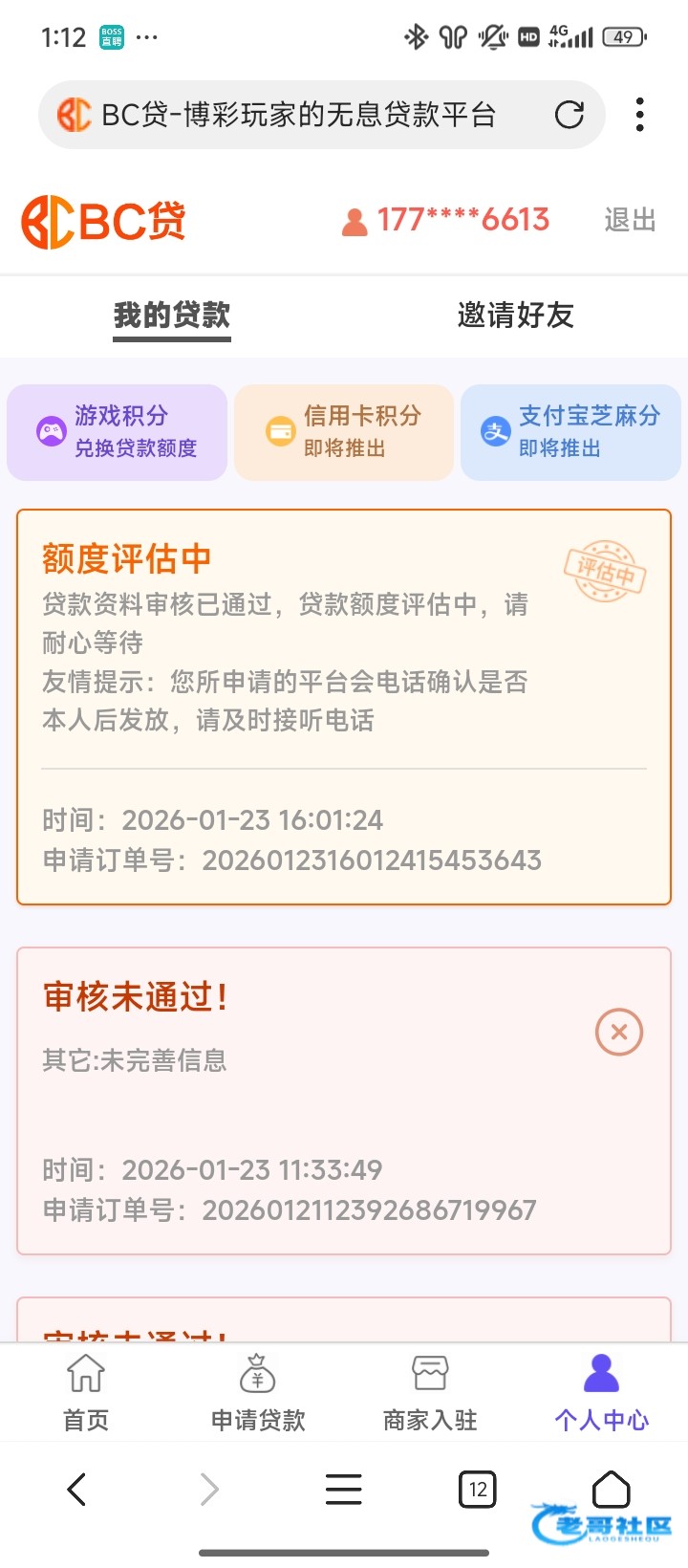Tap the 信用卡积分 card
688x1568 pixels.
344,432
